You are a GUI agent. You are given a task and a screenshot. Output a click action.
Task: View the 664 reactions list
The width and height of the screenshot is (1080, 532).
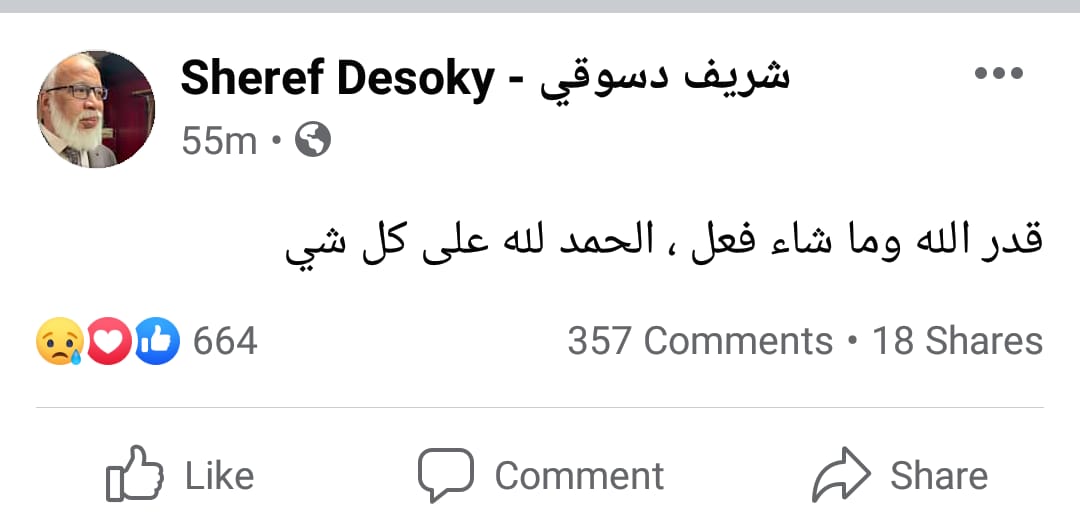point(148,342)
